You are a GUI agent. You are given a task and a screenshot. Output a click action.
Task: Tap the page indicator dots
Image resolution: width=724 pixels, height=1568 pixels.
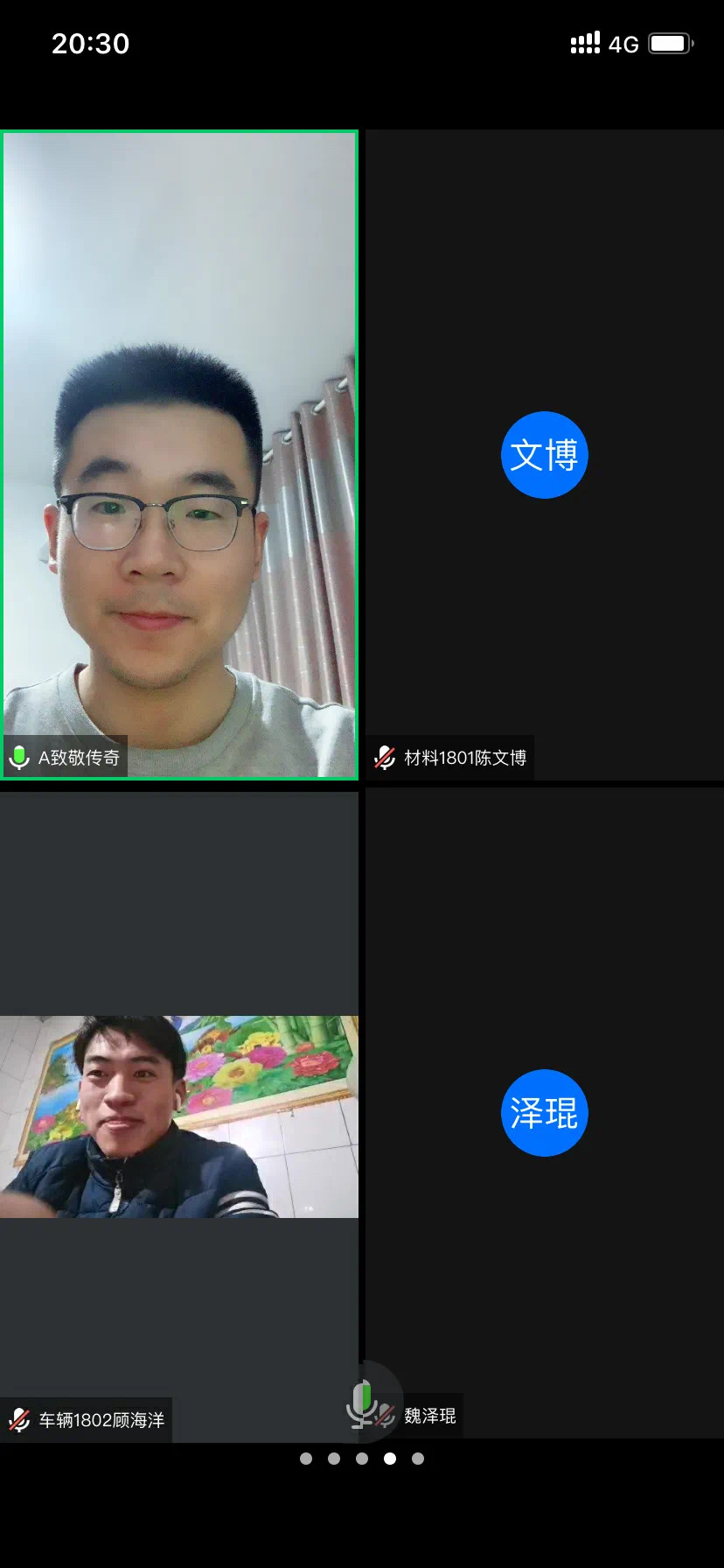click(x=362, y=1459)
